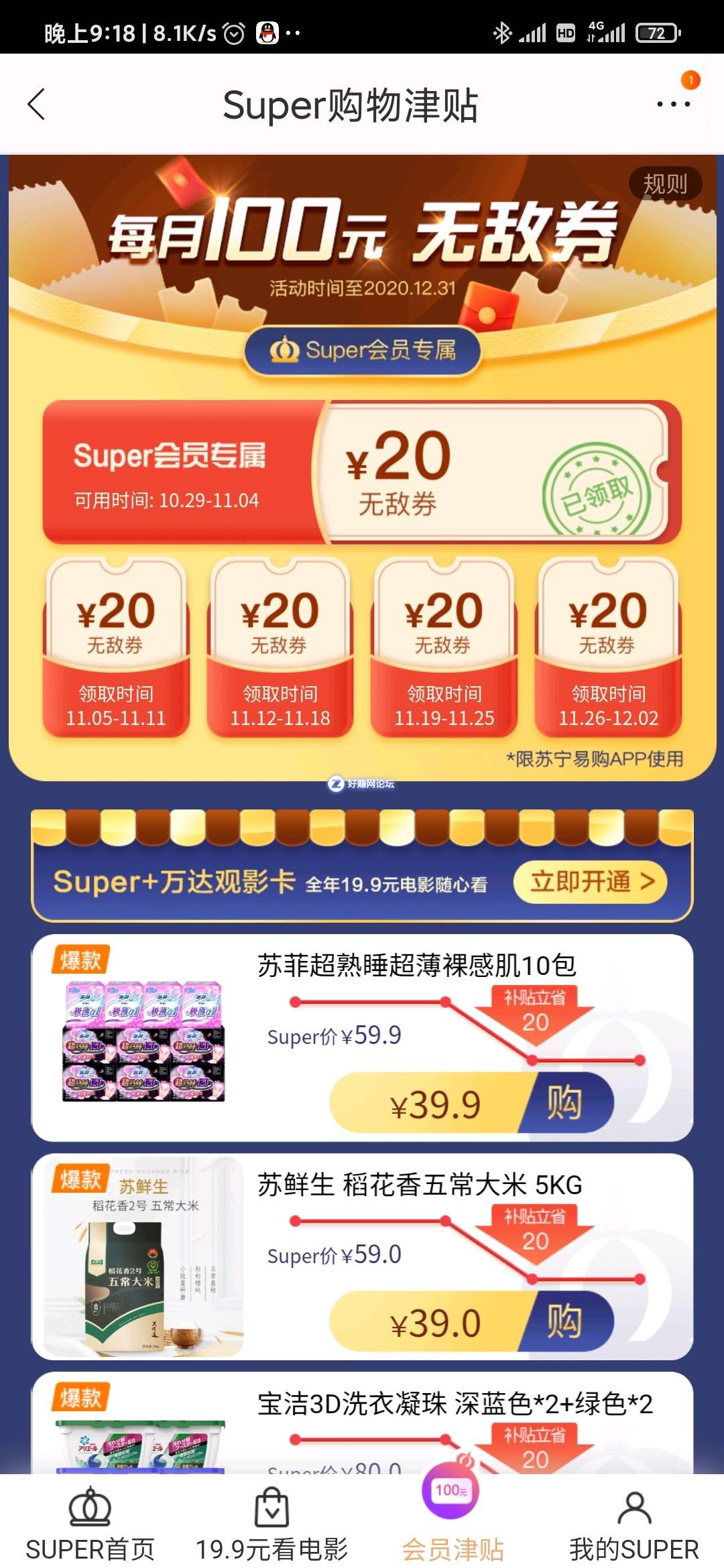
Task: Buy 苏菲超熟睡 at ¥39.9
Action: (x=472, y=1104)
